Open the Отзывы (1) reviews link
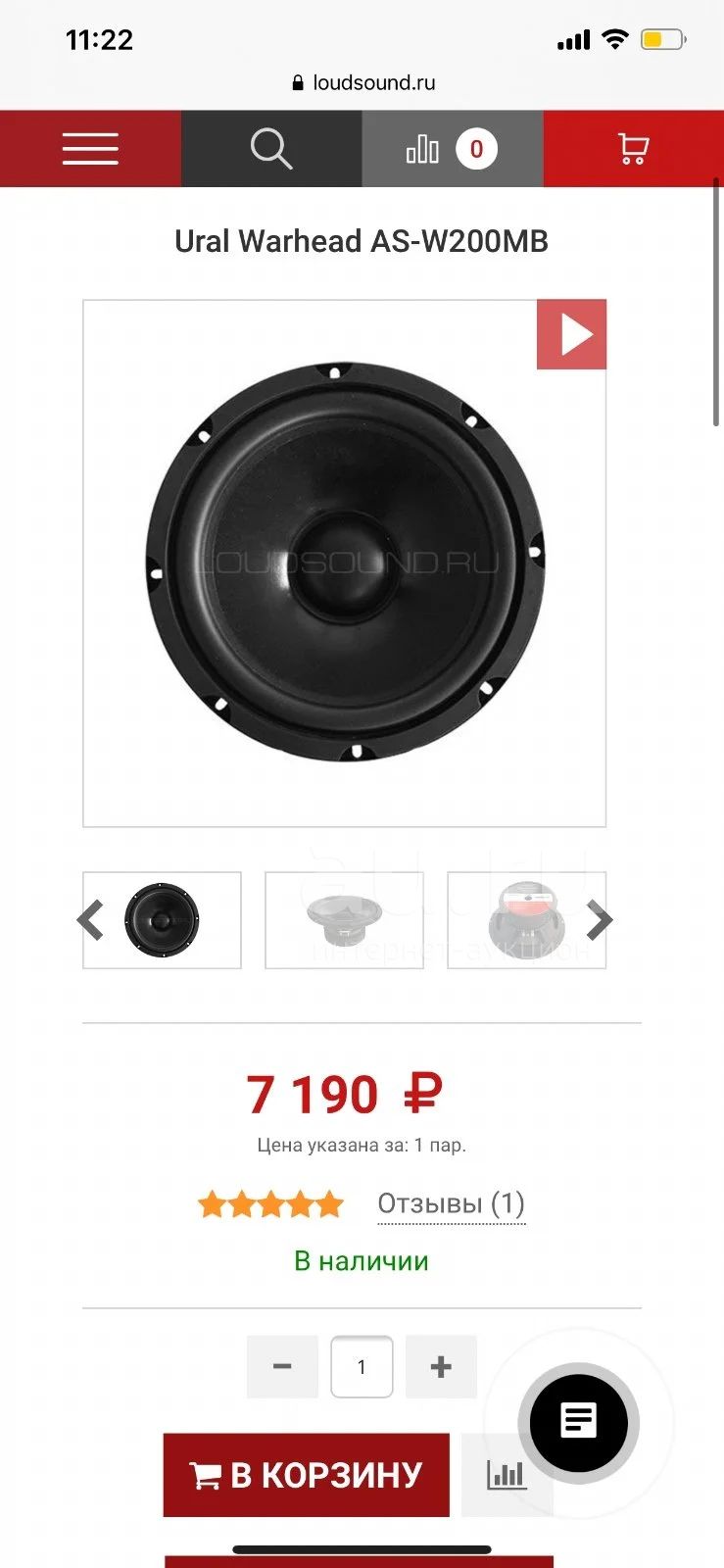 (x=452, y=1203)
